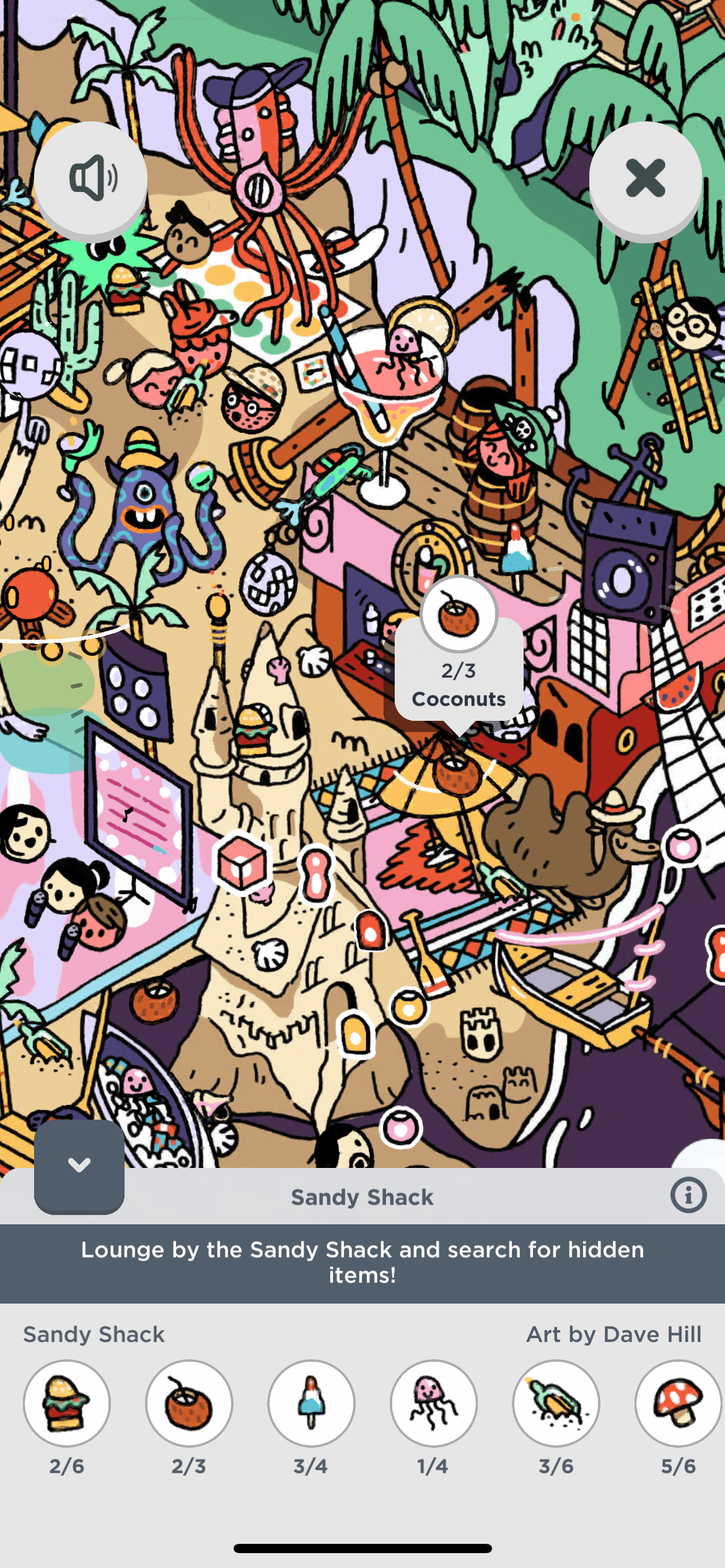The image size is (725, 1568).
Task: Select the bottle item 3/6
Action: pos(556,1403)
